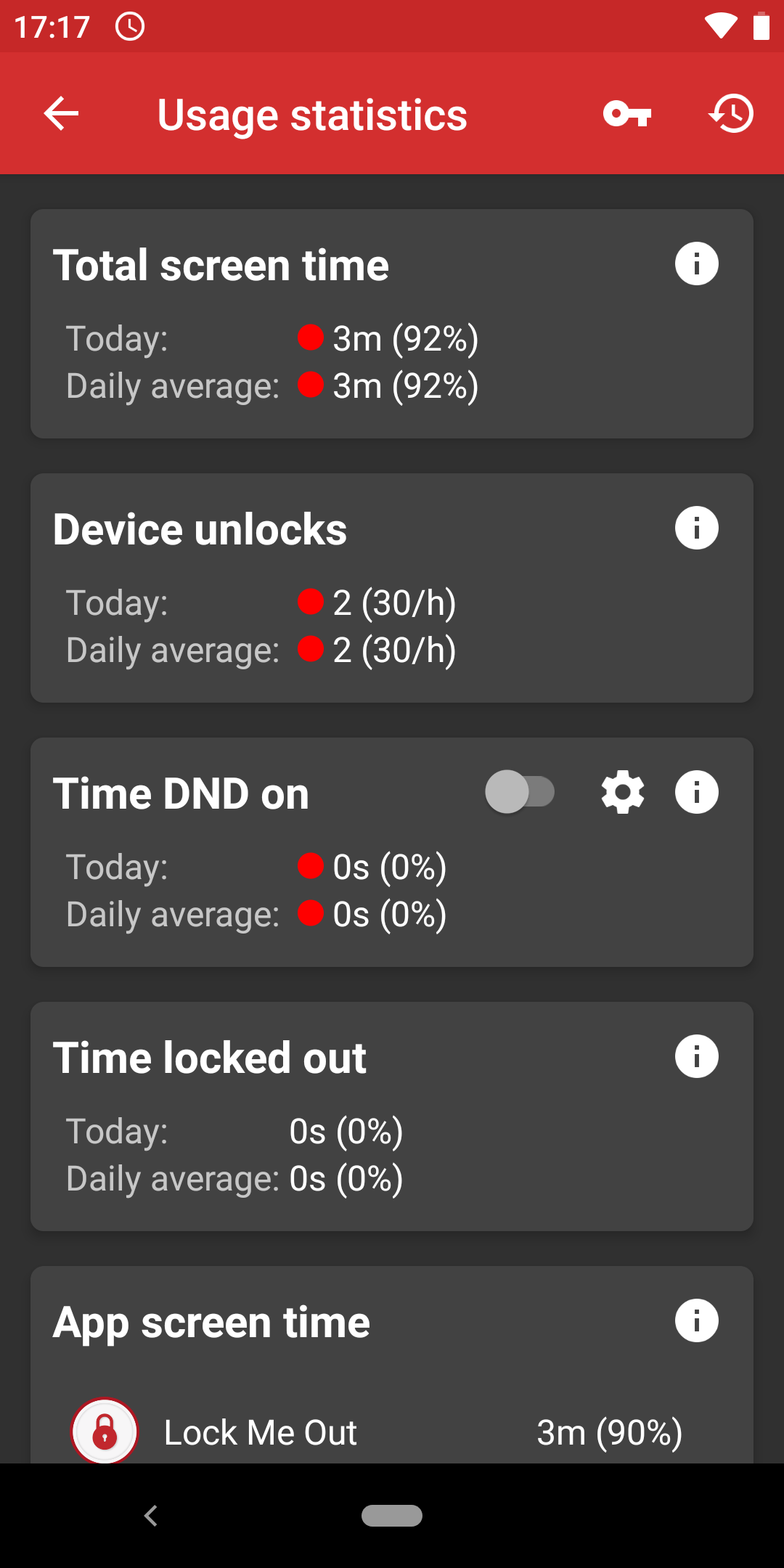
Task: Show info for App screen time
Action: point(697,1320)
